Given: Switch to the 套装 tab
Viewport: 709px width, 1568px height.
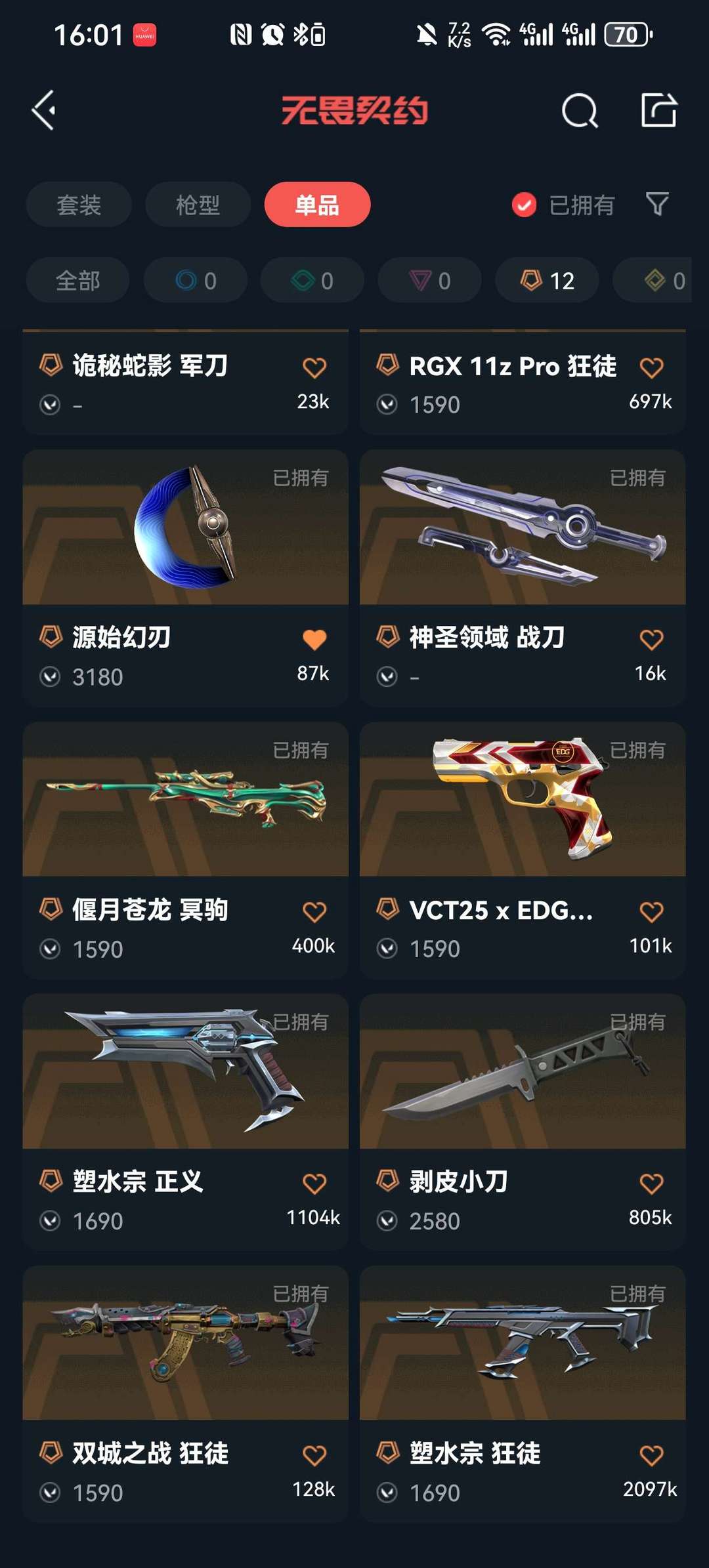Looking at the screenshot, I should [x=79, y=205].
